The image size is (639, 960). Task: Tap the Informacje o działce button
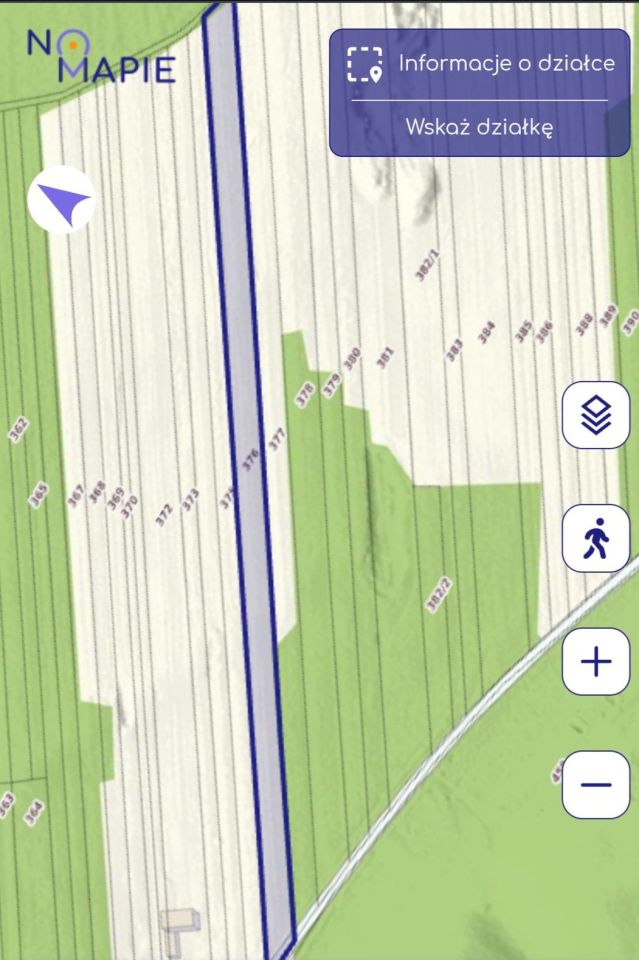480,64
